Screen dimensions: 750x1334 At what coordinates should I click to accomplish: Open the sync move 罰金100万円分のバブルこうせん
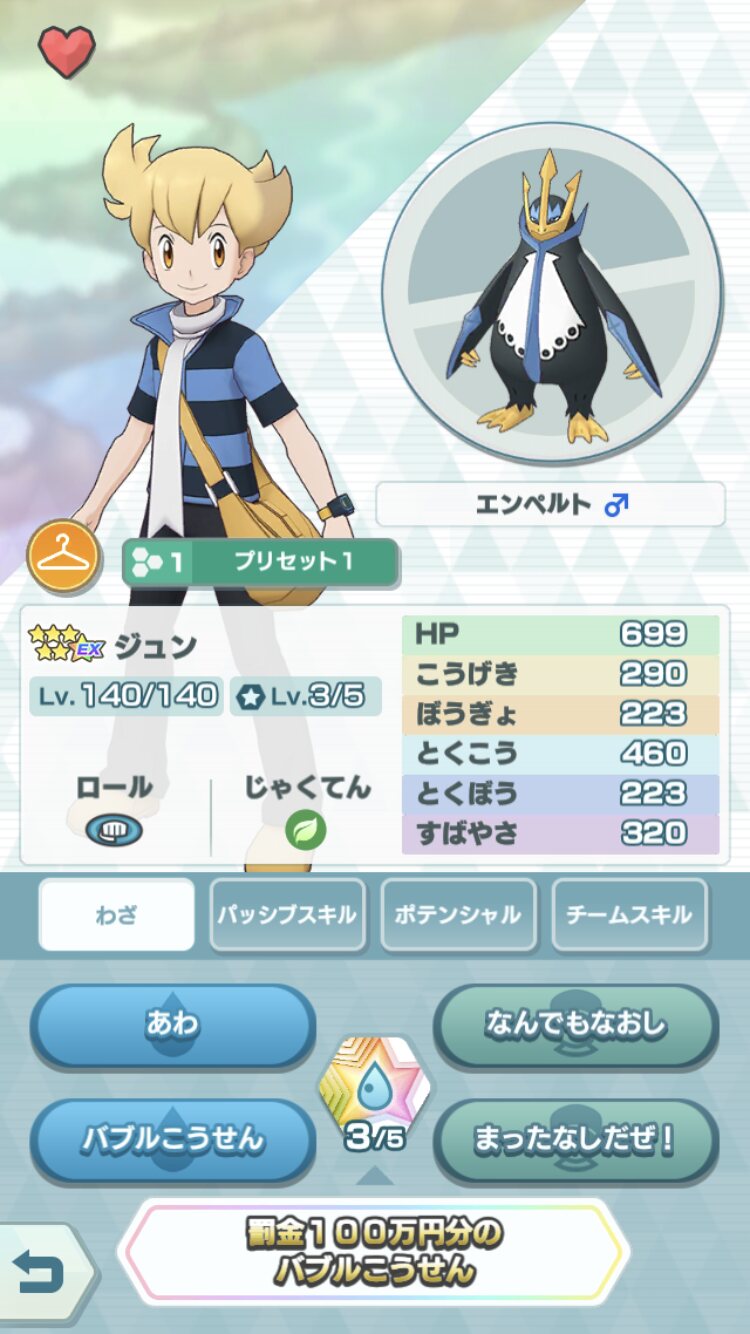tap(374, 1252)
